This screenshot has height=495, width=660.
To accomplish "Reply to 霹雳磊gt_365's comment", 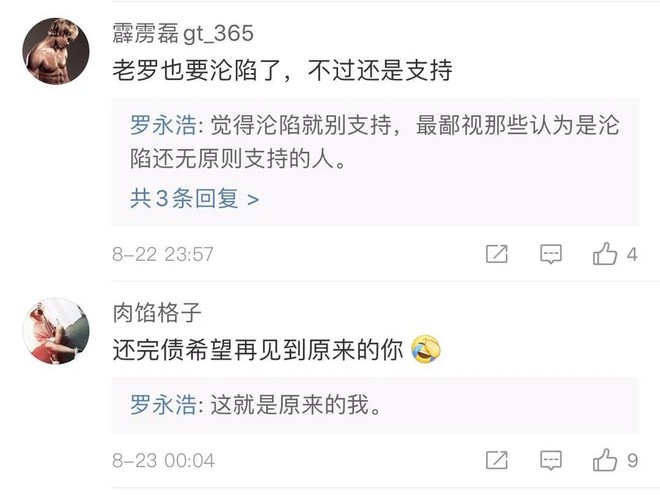I will (551, 254).
